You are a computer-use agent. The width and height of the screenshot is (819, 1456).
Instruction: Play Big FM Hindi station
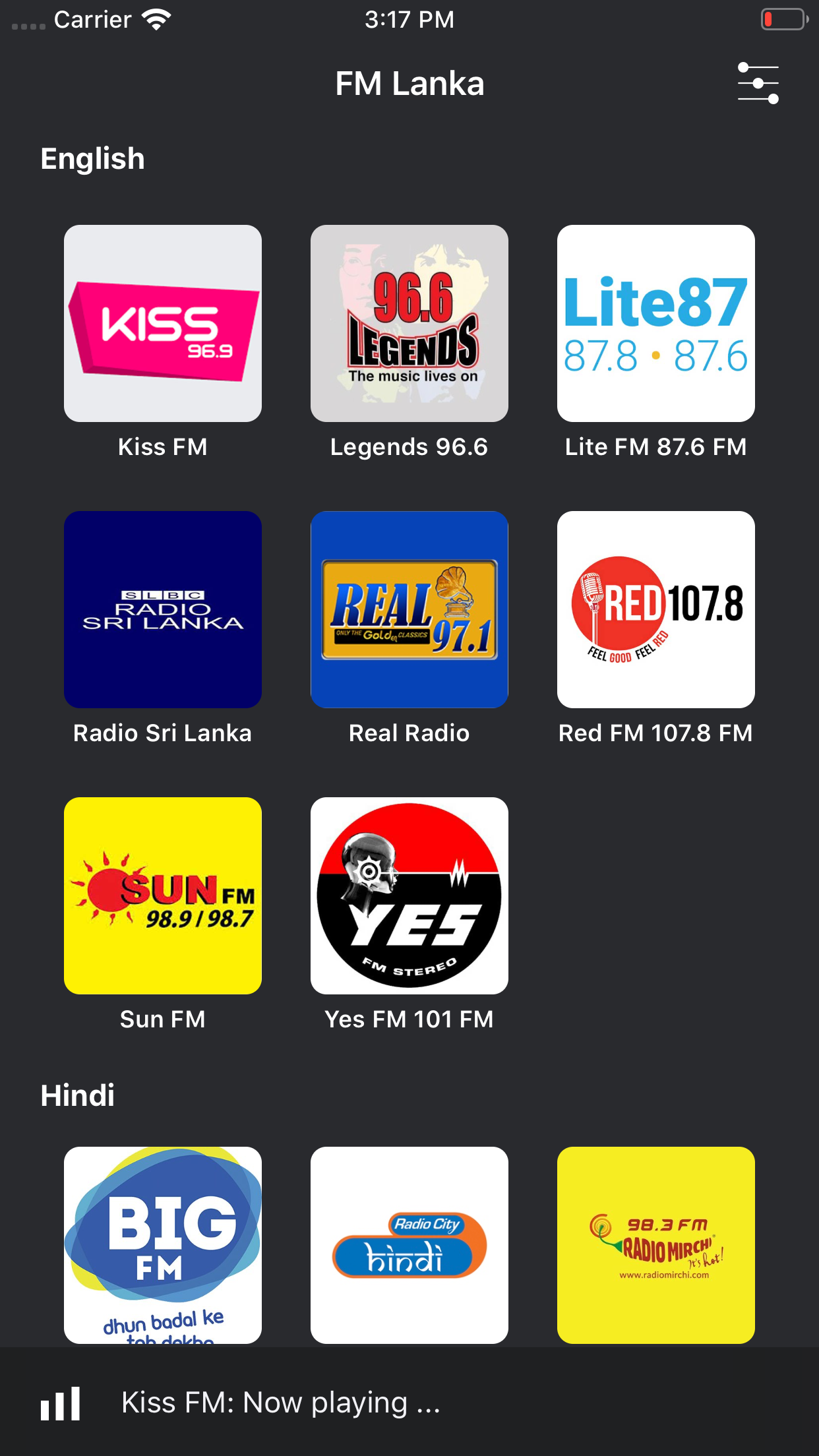pos(163,1245)
